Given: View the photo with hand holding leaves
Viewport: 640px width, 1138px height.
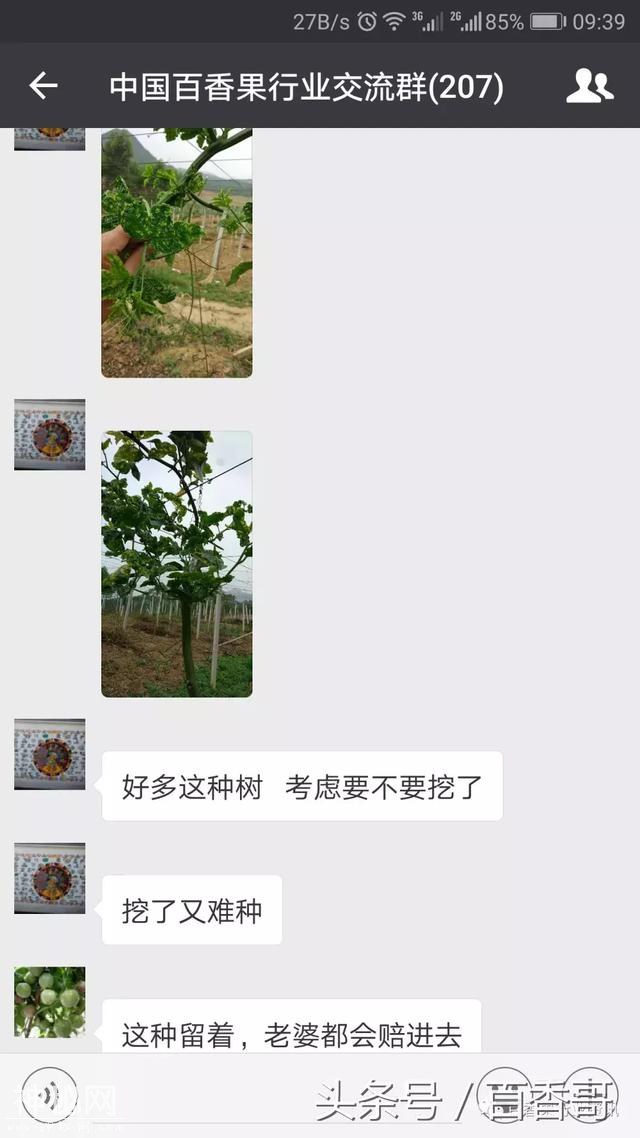Looking at the screenshot, I should [176, 252].
